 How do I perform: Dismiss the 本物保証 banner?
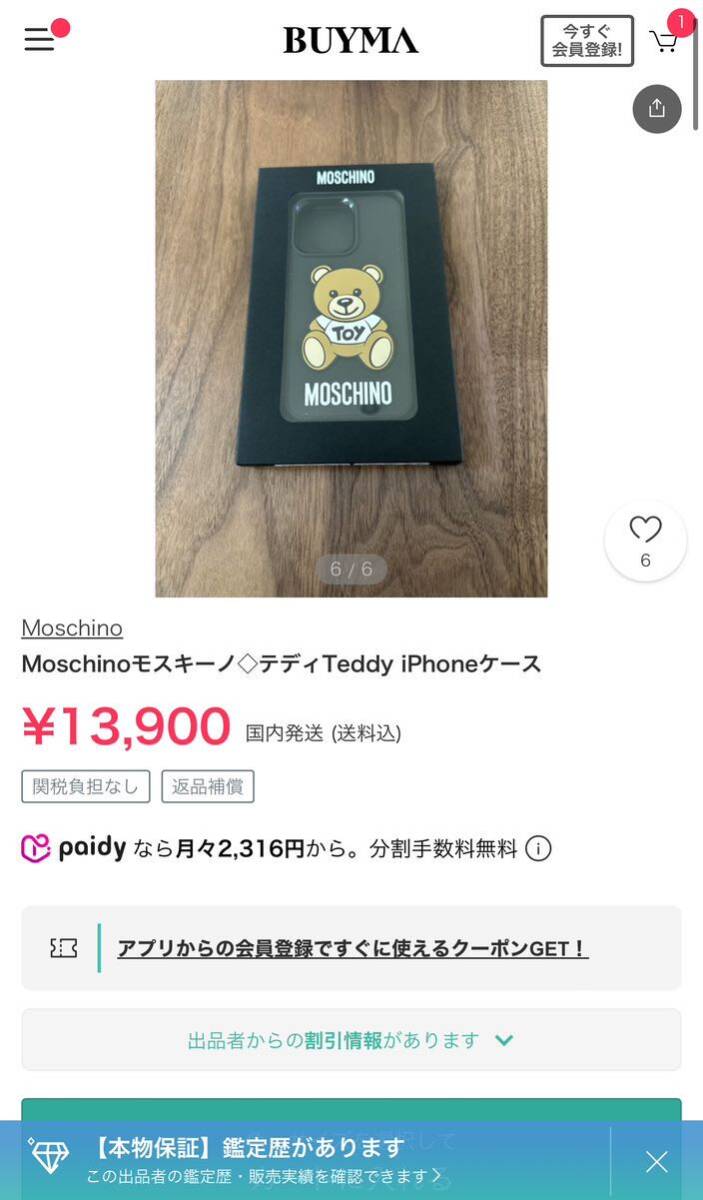(656, 1161)
